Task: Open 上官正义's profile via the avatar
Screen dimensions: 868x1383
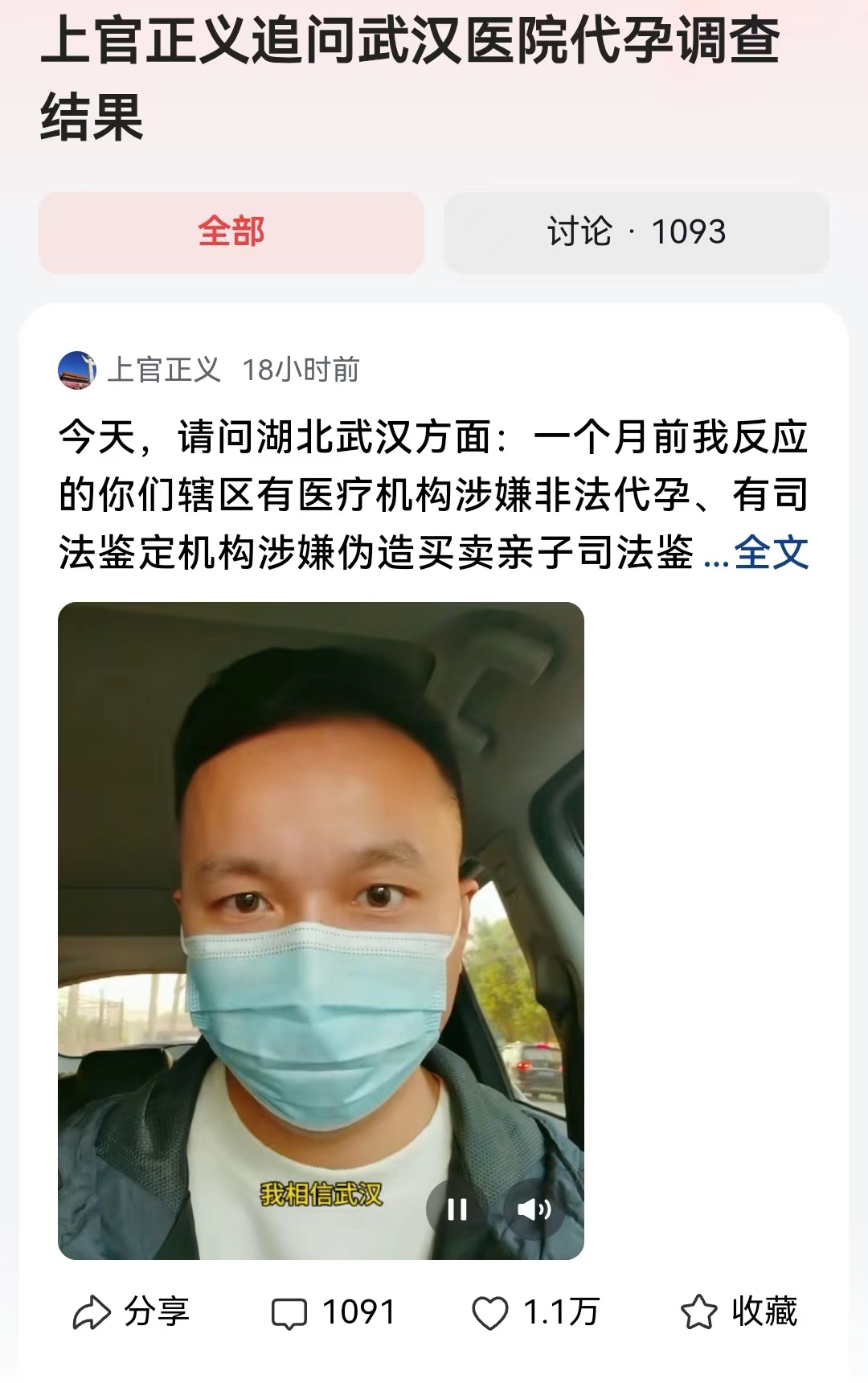Action: tap(78, 369)
